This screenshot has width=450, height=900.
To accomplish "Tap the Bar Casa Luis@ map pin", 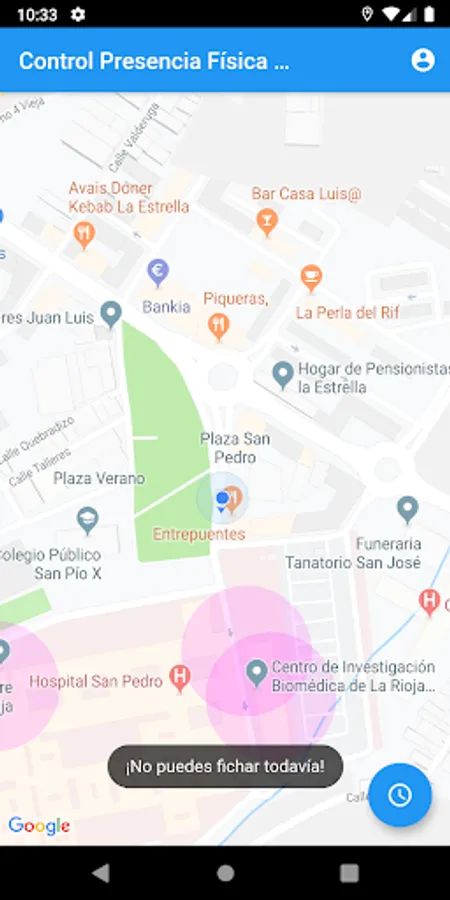I will click(x=267, y=222).
